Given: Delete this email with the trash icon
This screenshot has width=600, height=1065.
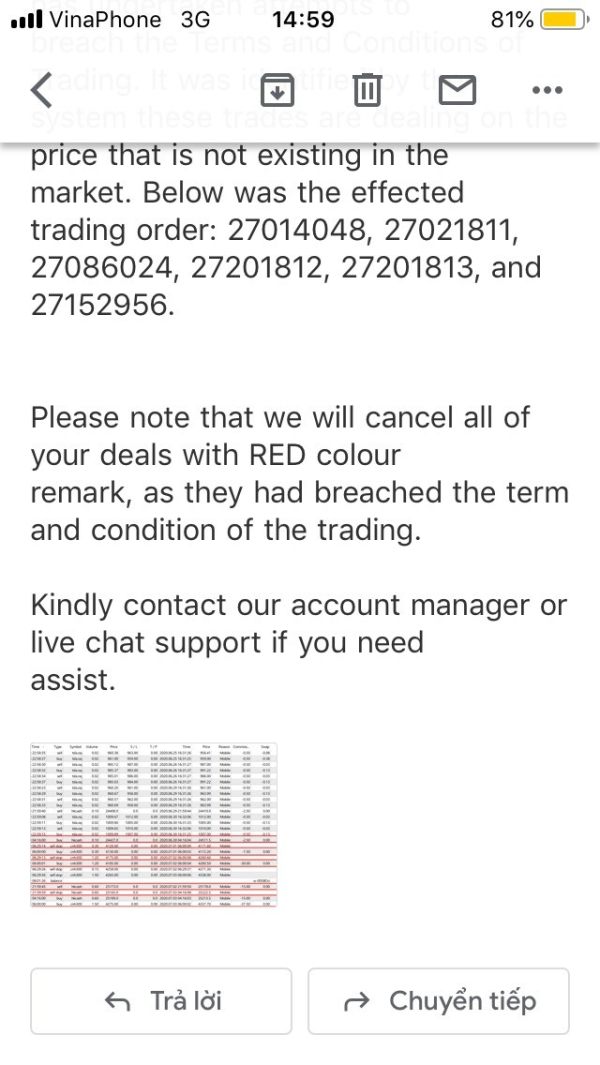Looking at the screenshot, I should point(367,90).
